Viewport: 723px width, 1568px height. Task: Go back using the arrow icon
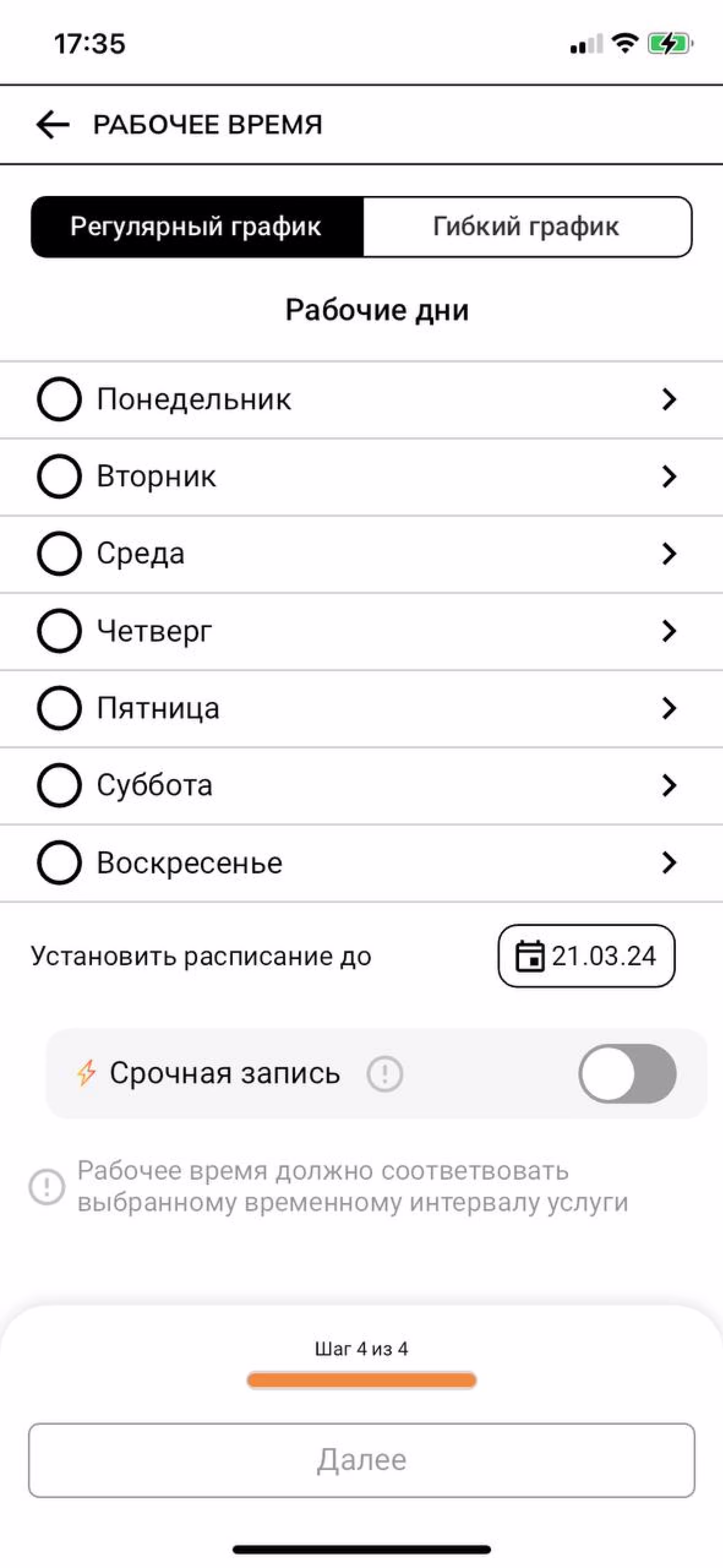point(53,125)
